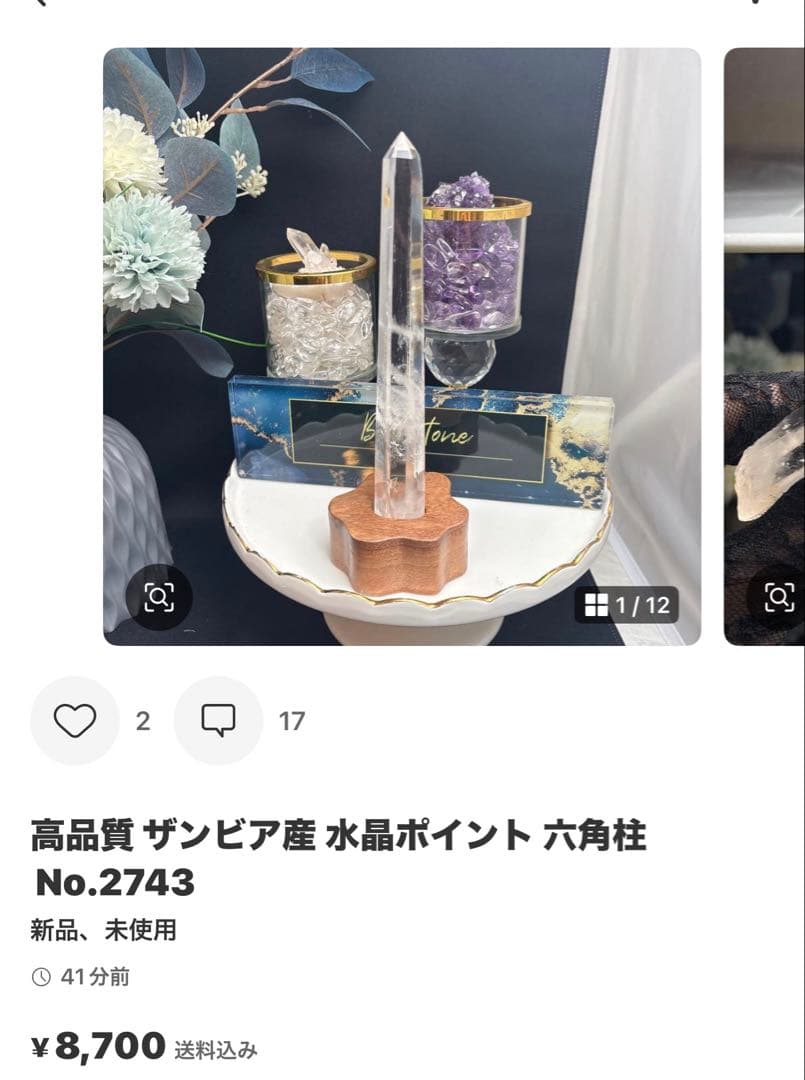Tap the comment count showing 17
The height and width of the screenshot is (1080, 805).
[x=289, y=718]
